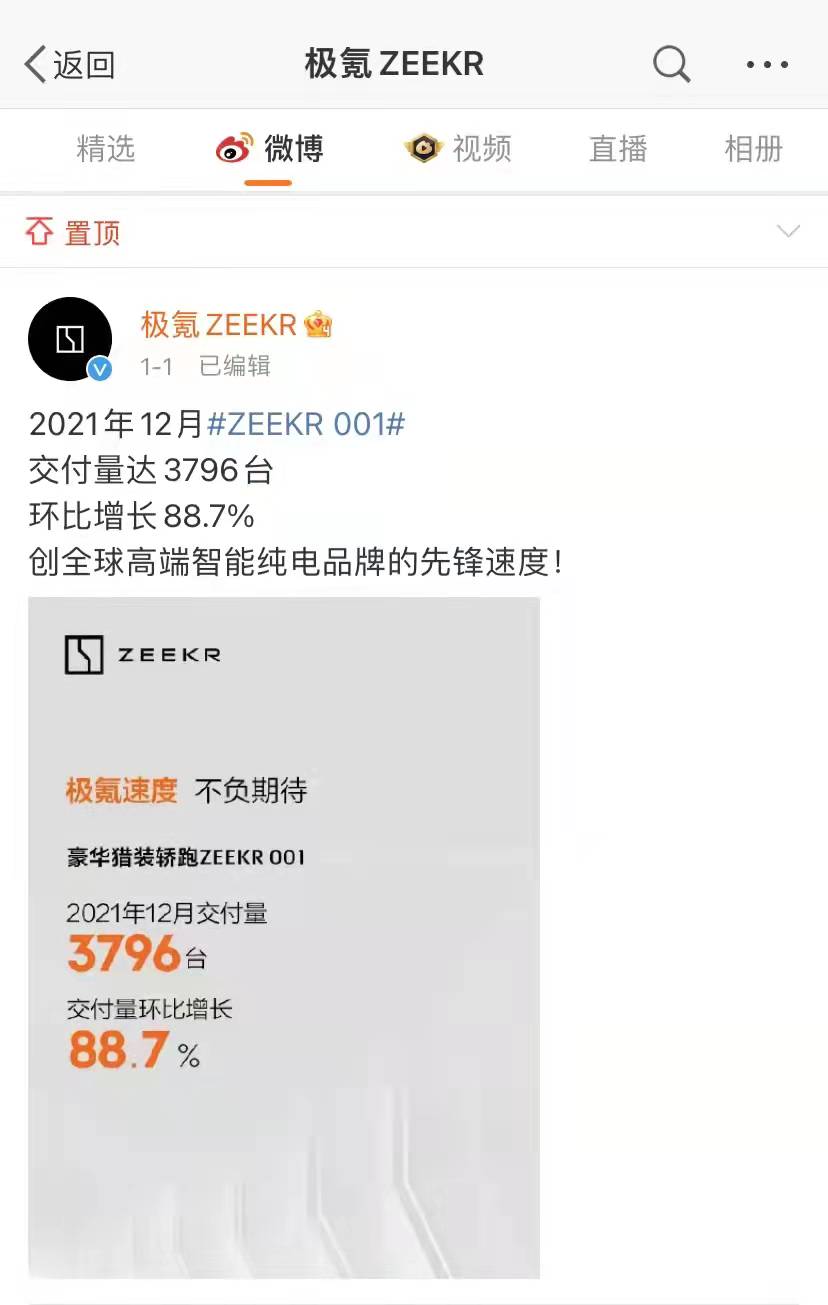Open 极氪 ZEEKR profile avatar
The width and height of the screenshot is (828, 1305).
(x=70, y=339)
